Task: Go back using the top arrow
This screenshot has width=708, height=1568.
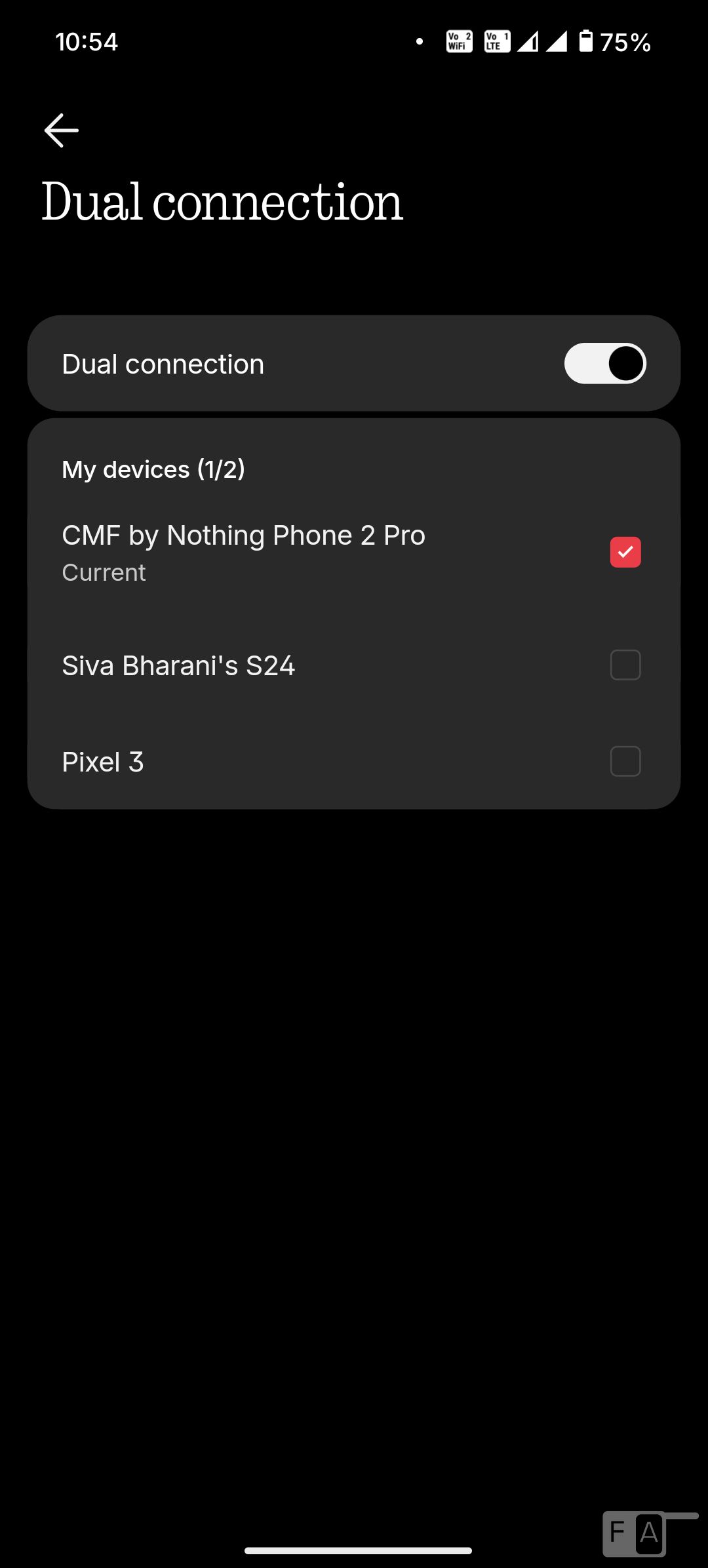Action: tap(62, 130)
